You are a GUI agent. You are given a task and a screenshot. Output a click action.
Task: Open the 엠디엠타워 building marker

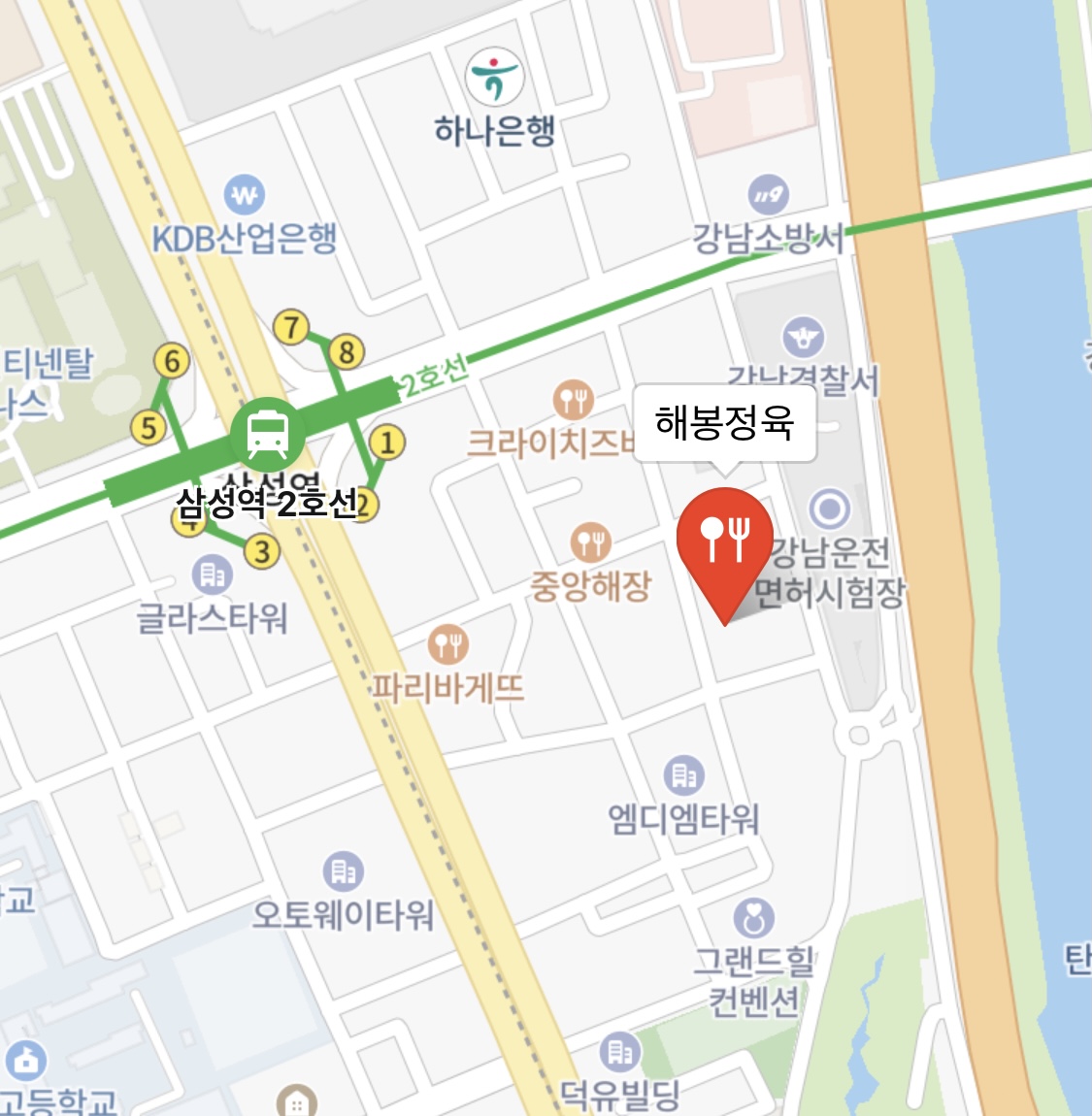[x=684, y=775]
